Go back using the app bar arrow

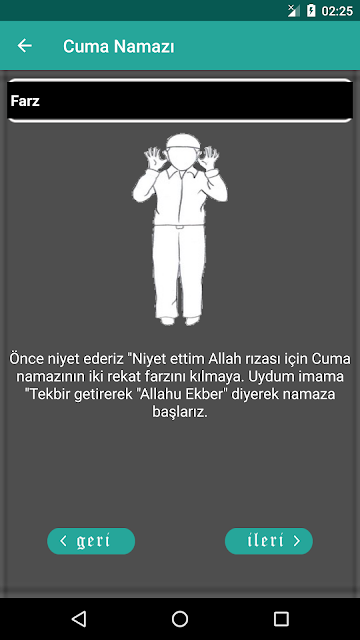24,46
